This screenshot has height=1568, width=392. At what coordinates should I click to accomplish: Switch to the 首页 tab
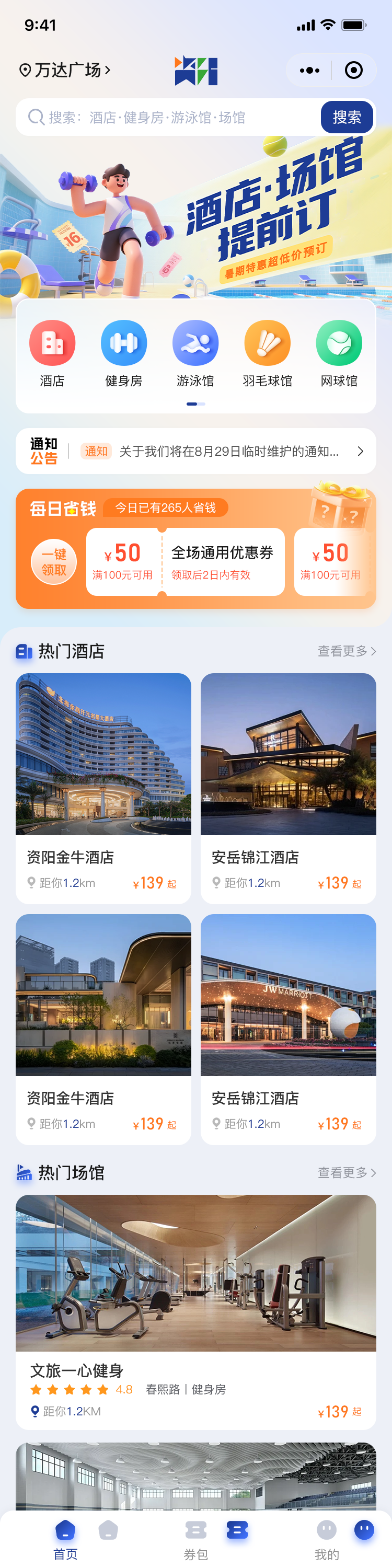[65, 1539]
